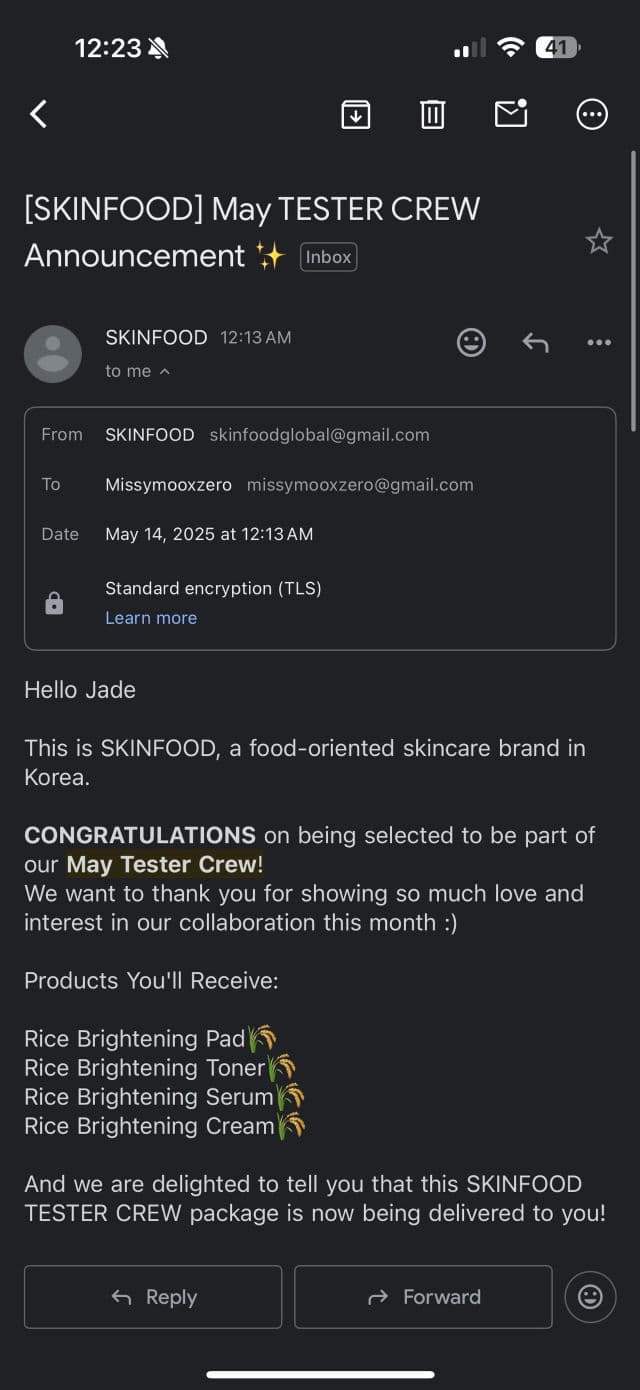
Task: Mark this email as unread
Action: [511, 114]
